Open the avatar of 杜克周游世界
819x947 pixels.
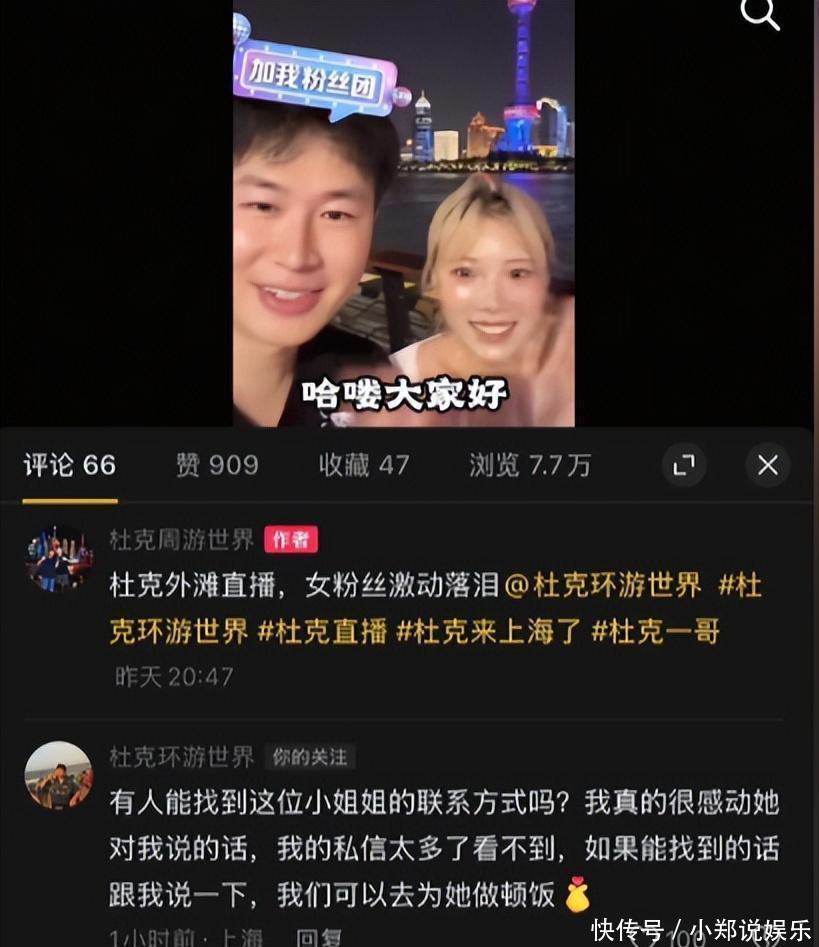coord(59,558)
